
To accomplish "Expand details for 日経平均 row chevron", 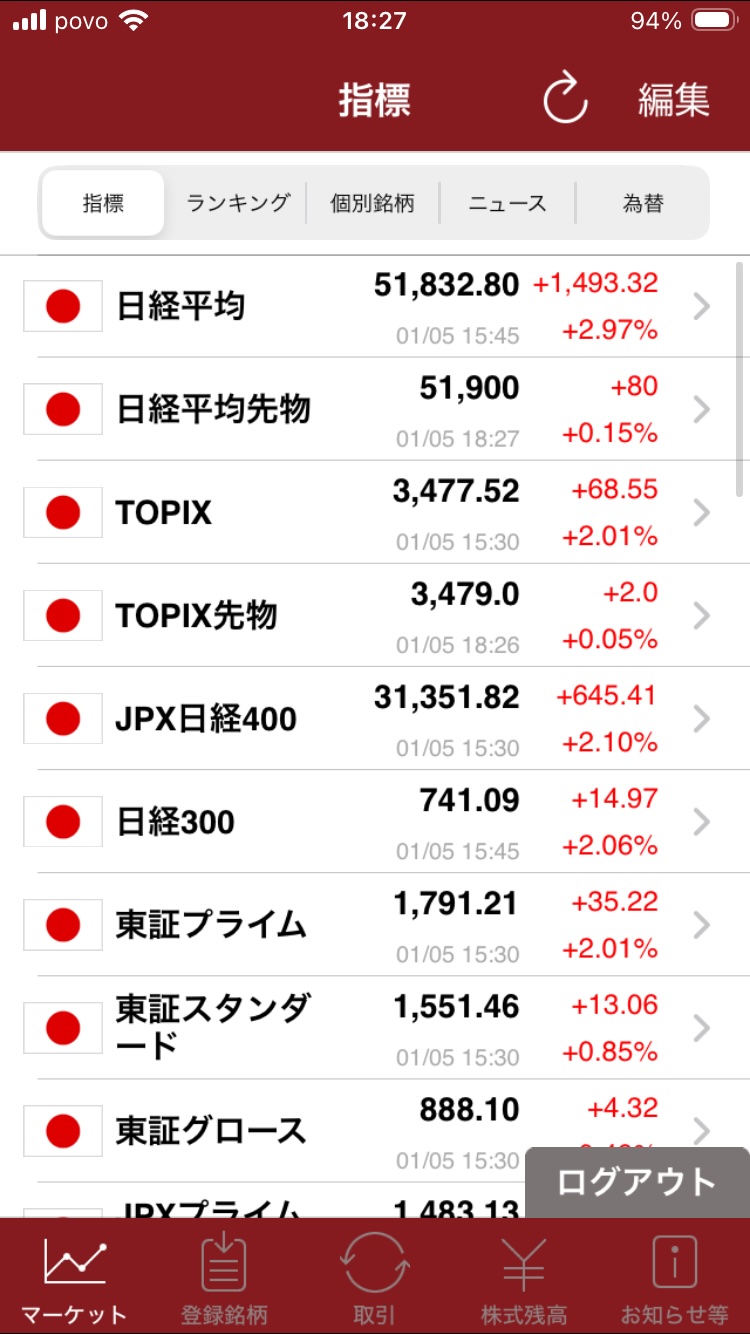I will pyautogui.click(x=700, y=306).
